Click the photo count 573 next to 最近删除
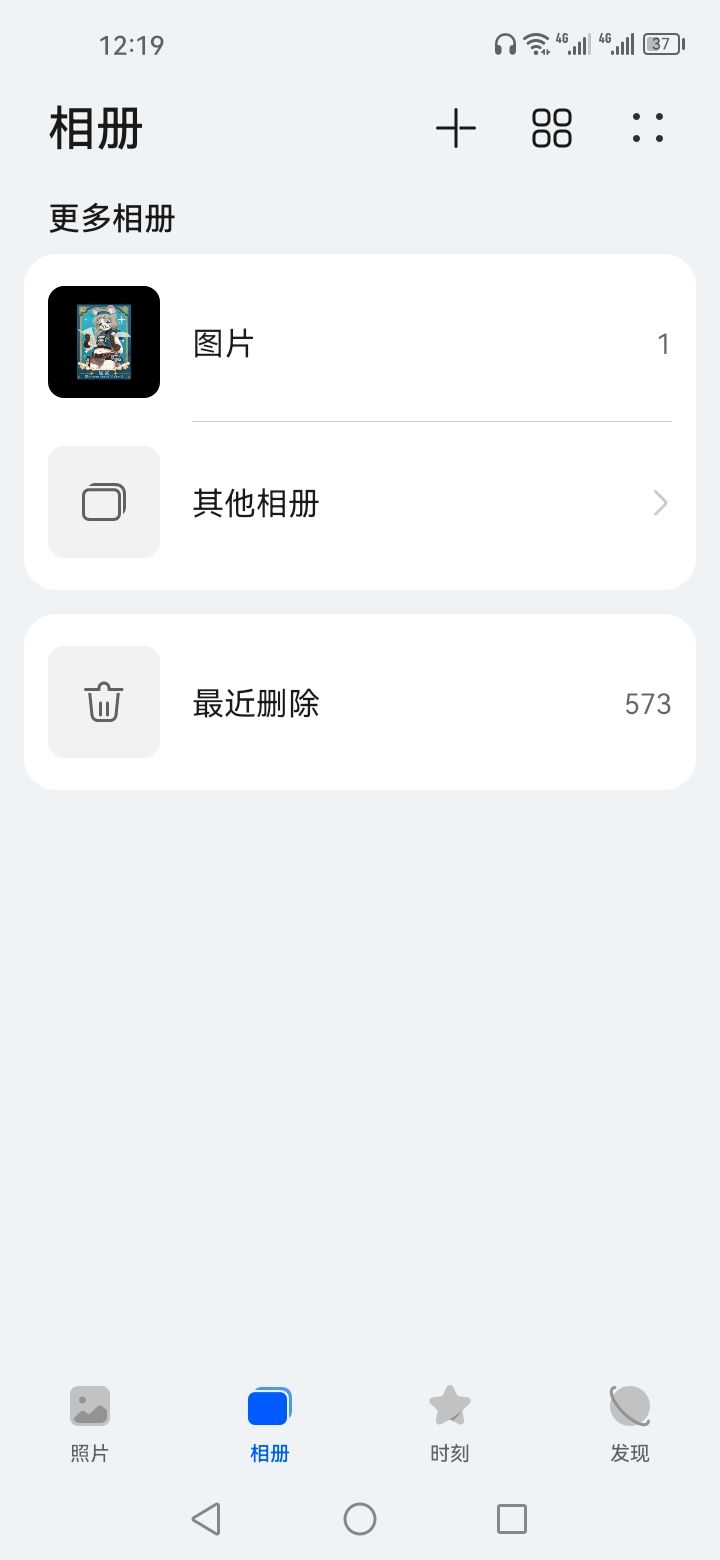The width and height of the screenshot is (720, 1560). (646, 704)
